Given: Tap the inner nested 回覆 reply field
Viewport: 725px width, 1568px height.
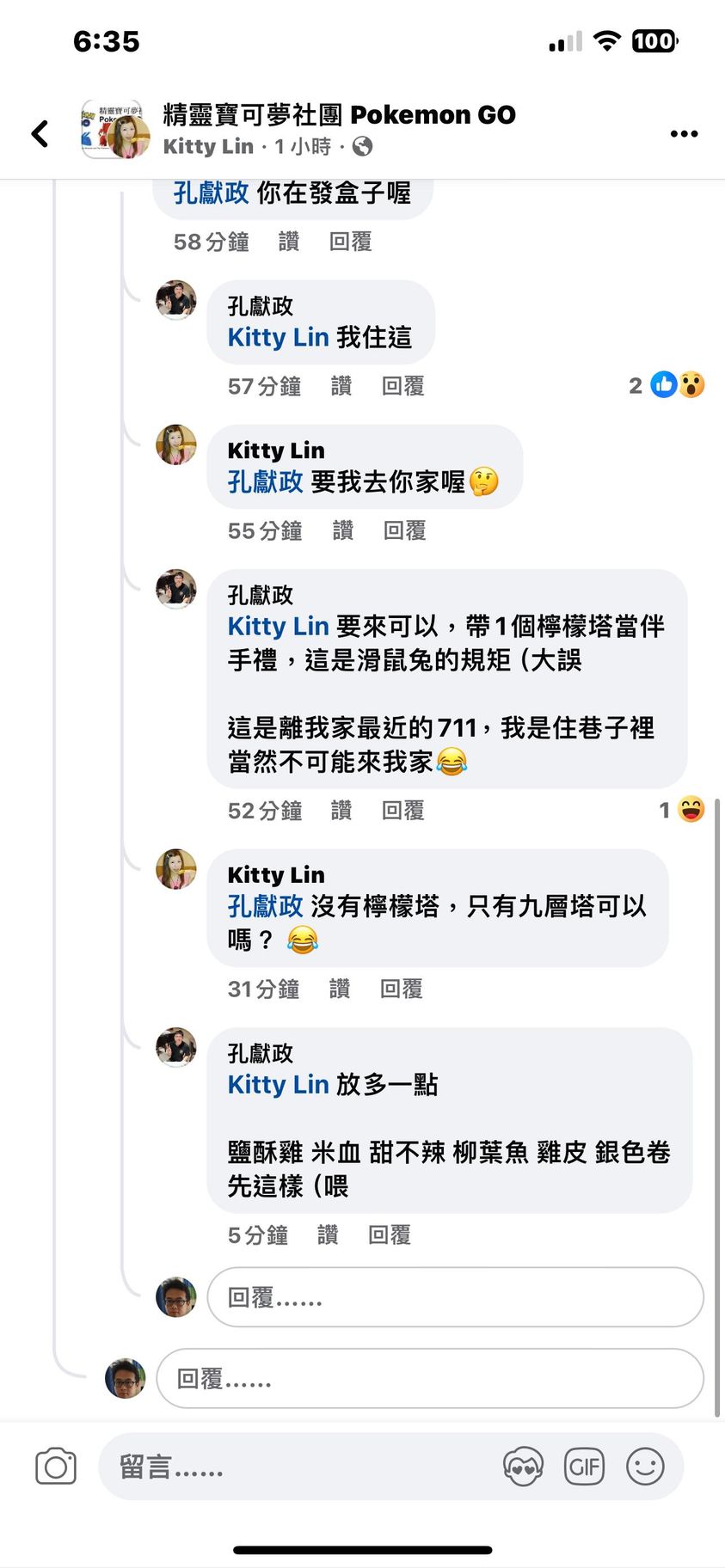Looking at the screenshot, I should click(x=454, y=1296).
